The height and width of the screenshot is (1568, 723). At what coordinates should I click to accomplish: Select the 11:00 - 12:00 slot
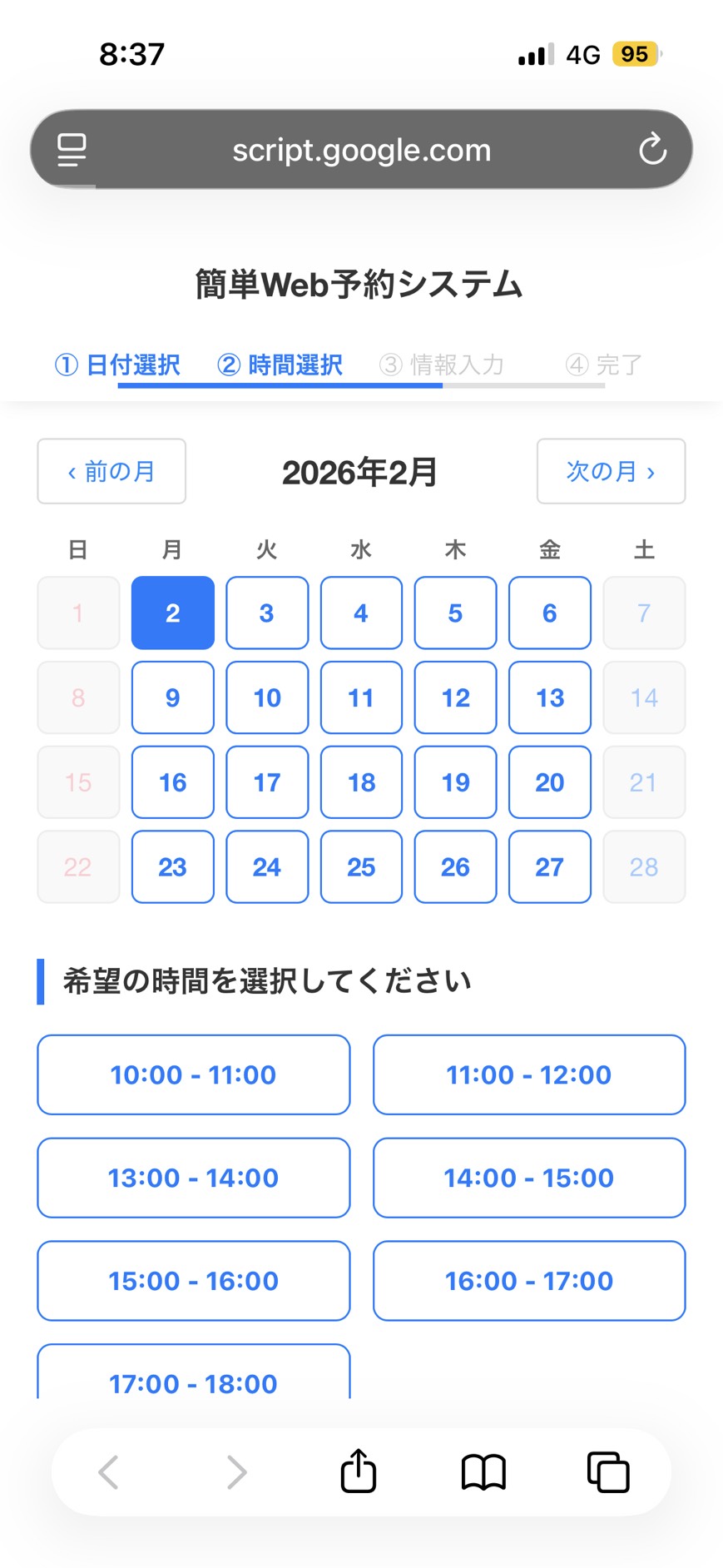point(529,1074)
